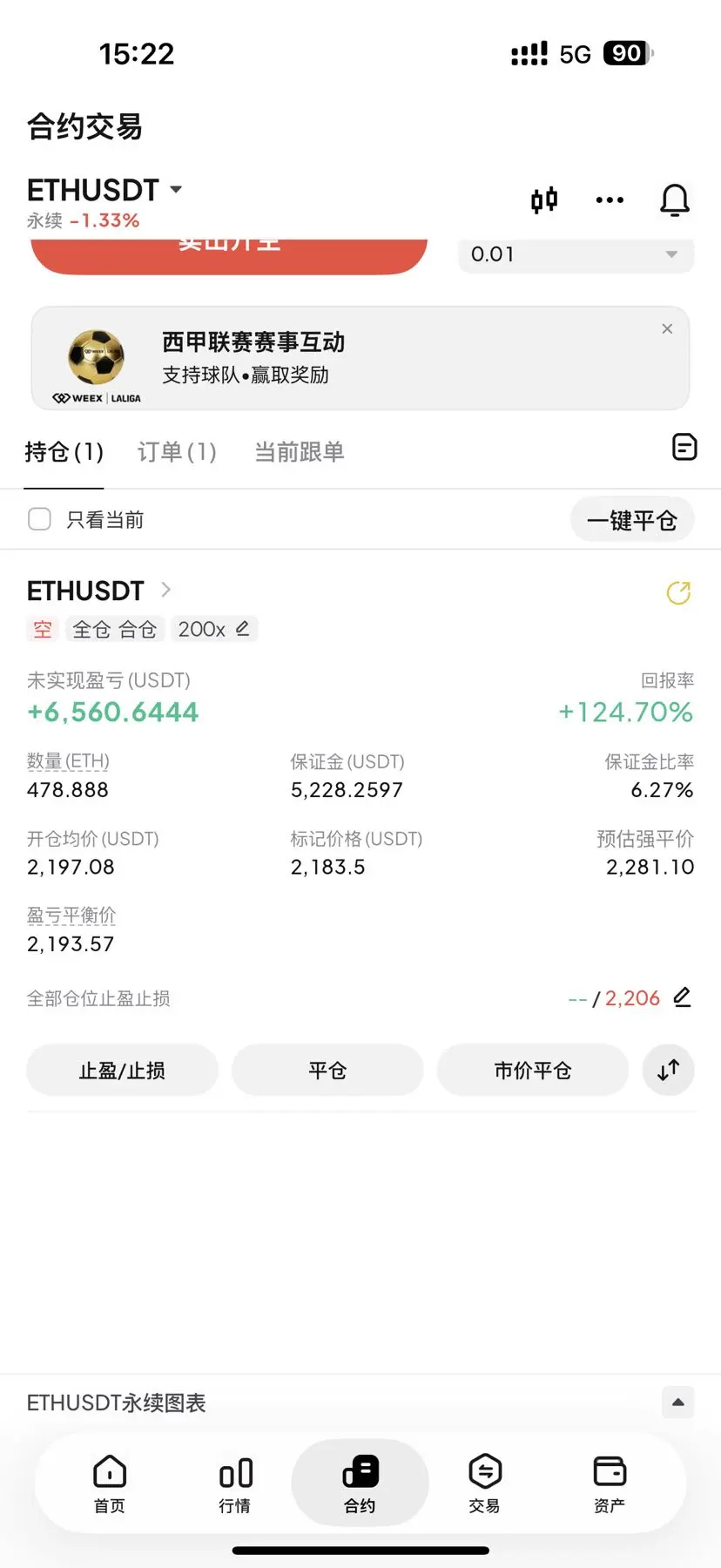Expand the ETHUSDT永续图表 panel
The width and height of the screenshot is (721, 1568).
(677, 1402)
